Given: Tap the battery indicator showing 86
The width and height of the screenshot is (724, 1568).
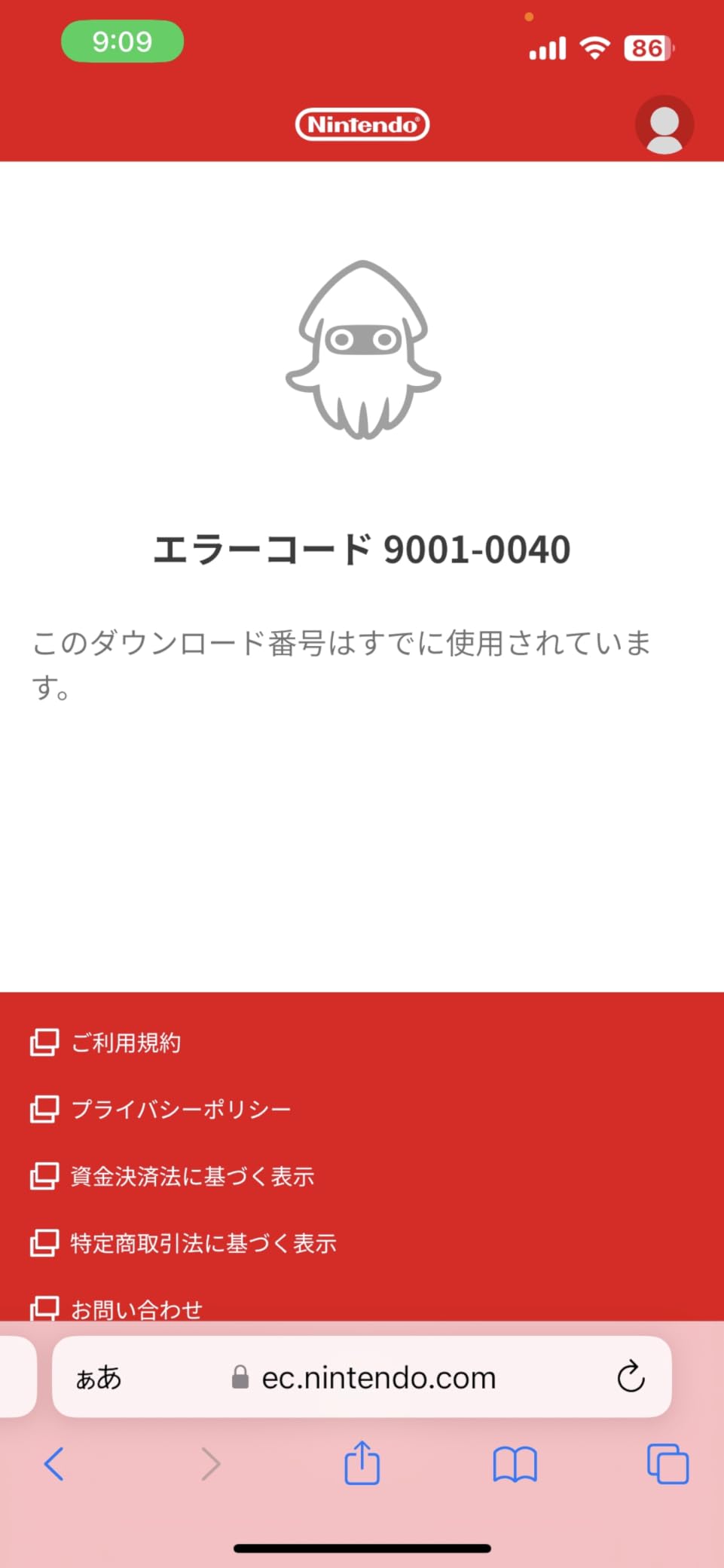Looking at the screenshot, I should (645, 48).
